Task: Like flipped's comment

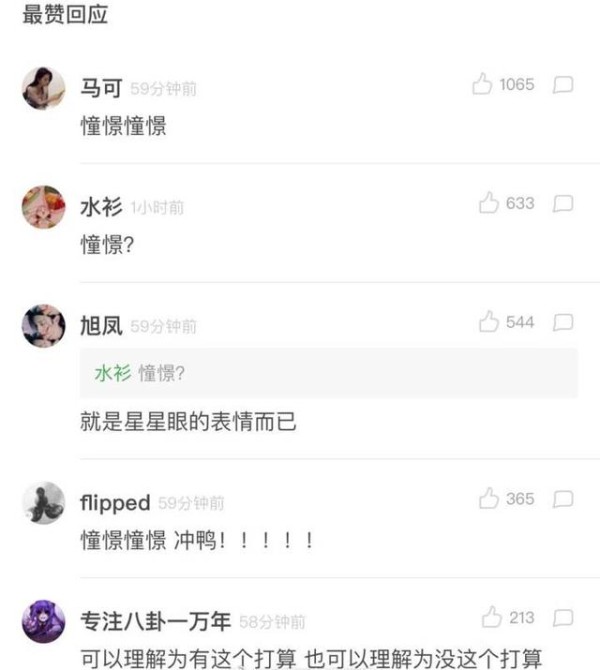Action: [x=488, y=499]
